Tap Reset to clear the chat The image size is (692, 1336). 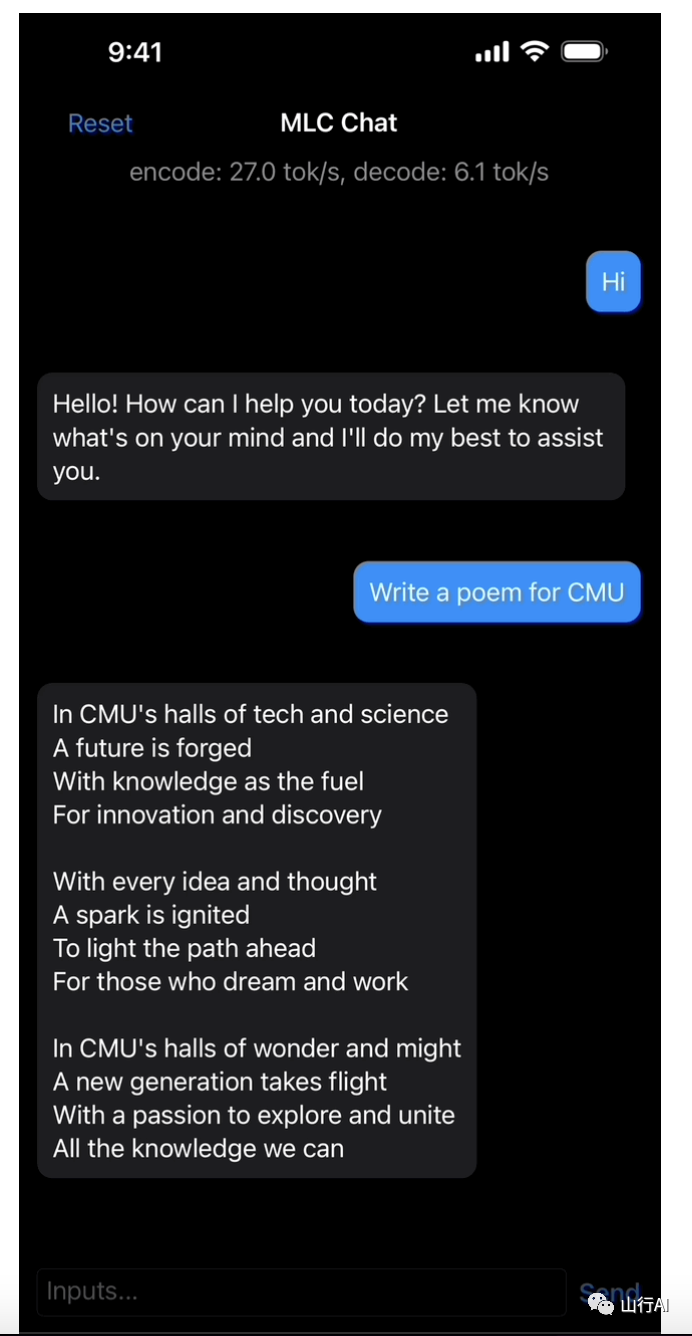click(100, 124)
